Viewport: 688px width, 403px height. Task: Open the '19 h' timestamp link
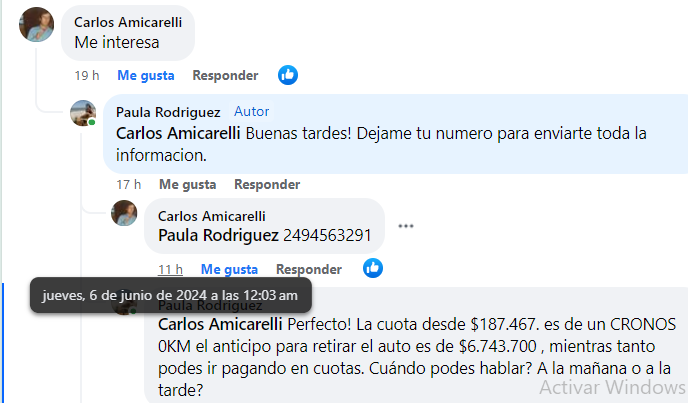coord(86,75)
